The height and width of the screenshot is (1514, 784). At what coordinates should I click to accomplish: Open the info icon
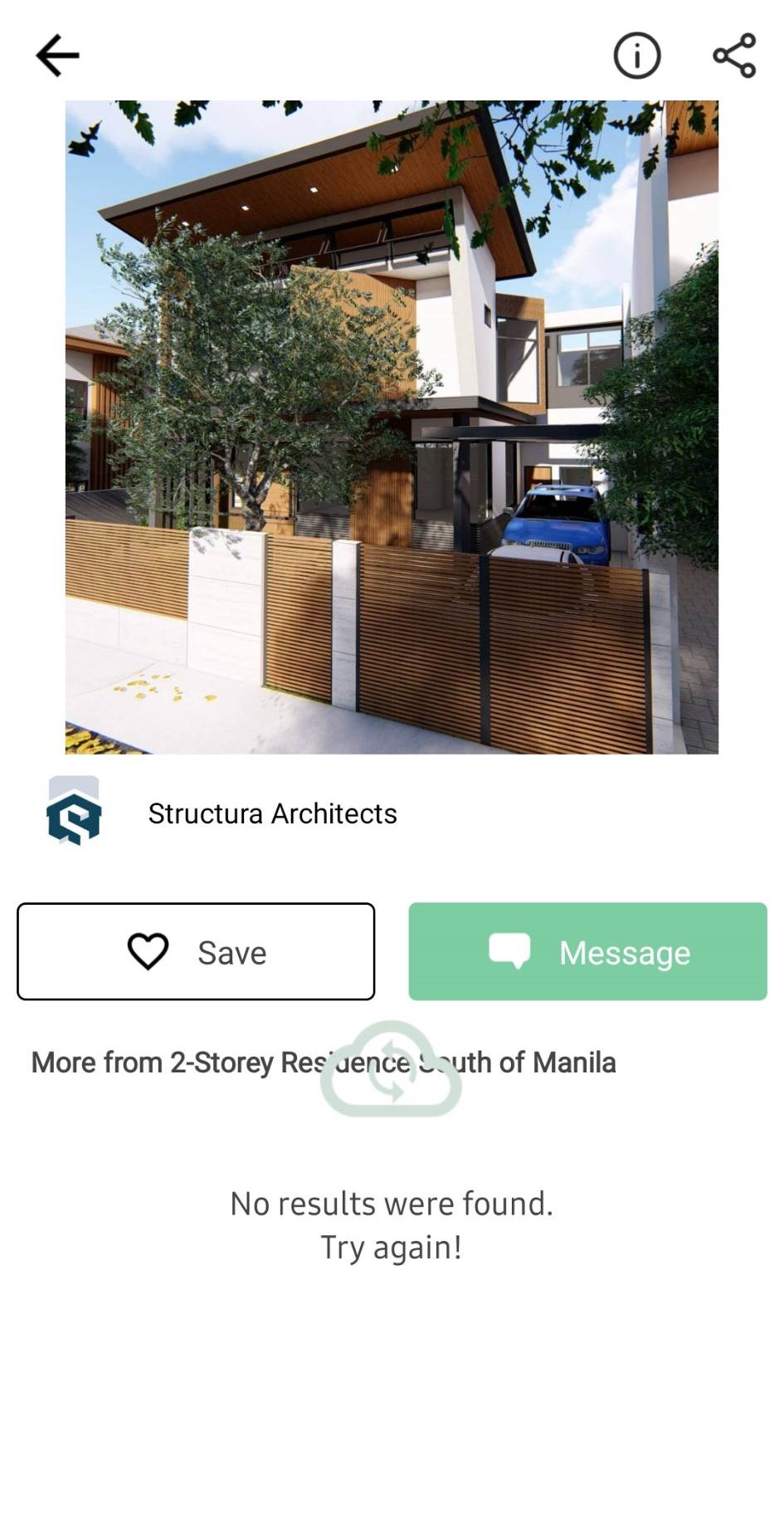(636, 56)
